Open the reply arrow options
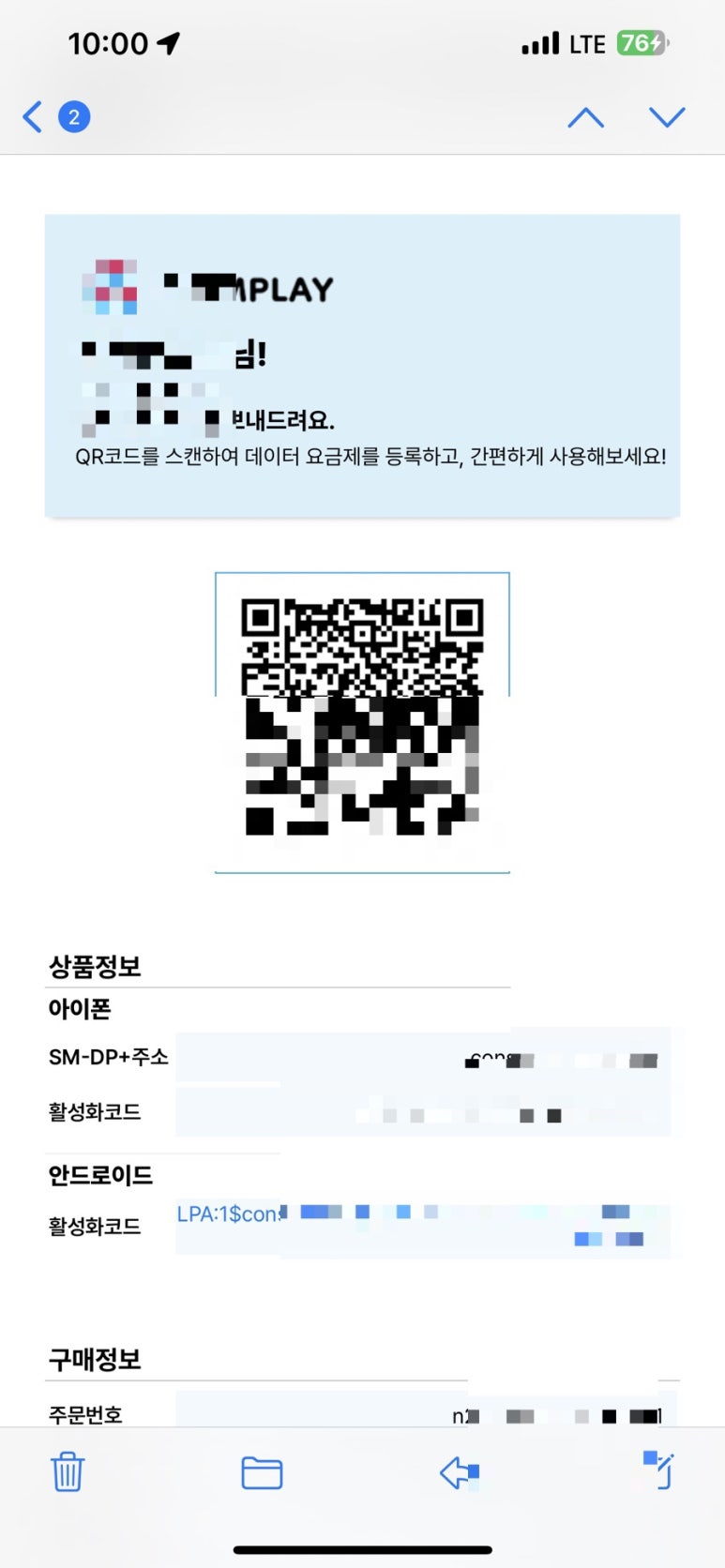Viewport: 725px width, 1568px height. coord(460,1472)
